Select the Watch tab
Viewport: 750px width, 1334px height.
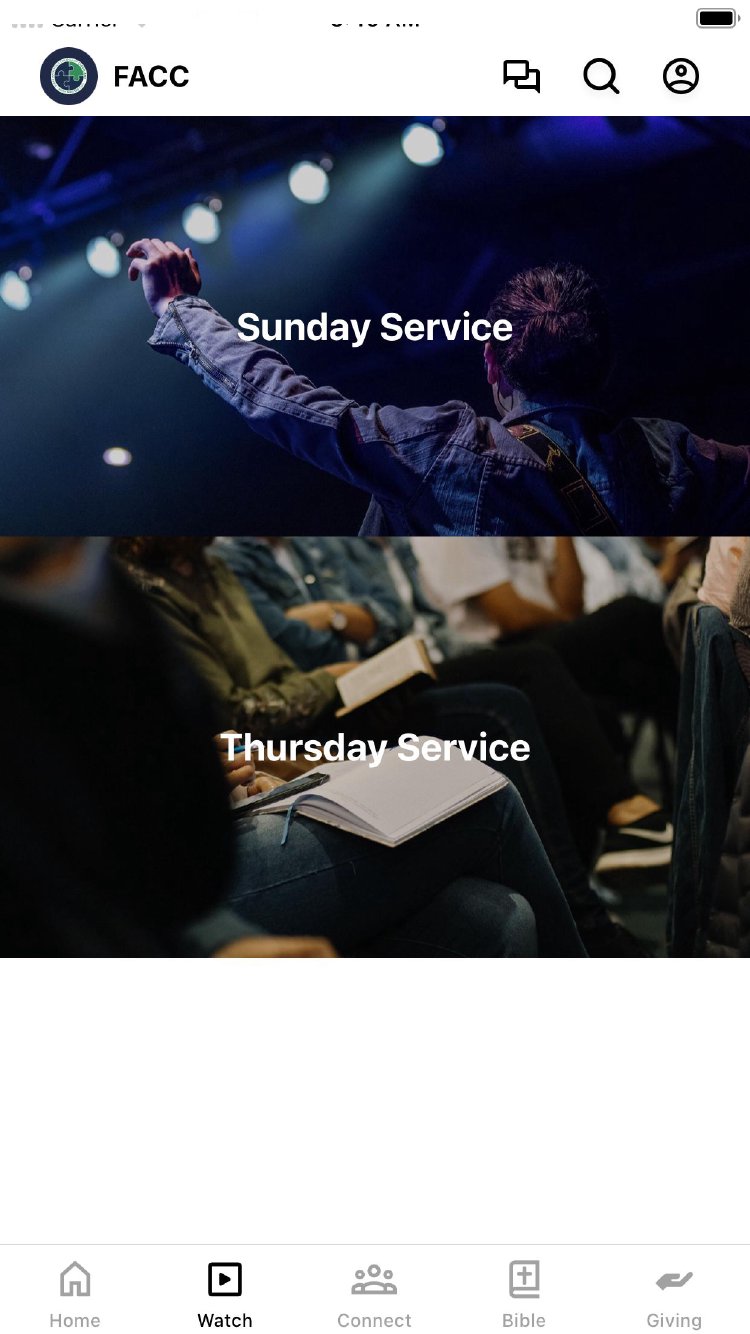pos(225,1294)
